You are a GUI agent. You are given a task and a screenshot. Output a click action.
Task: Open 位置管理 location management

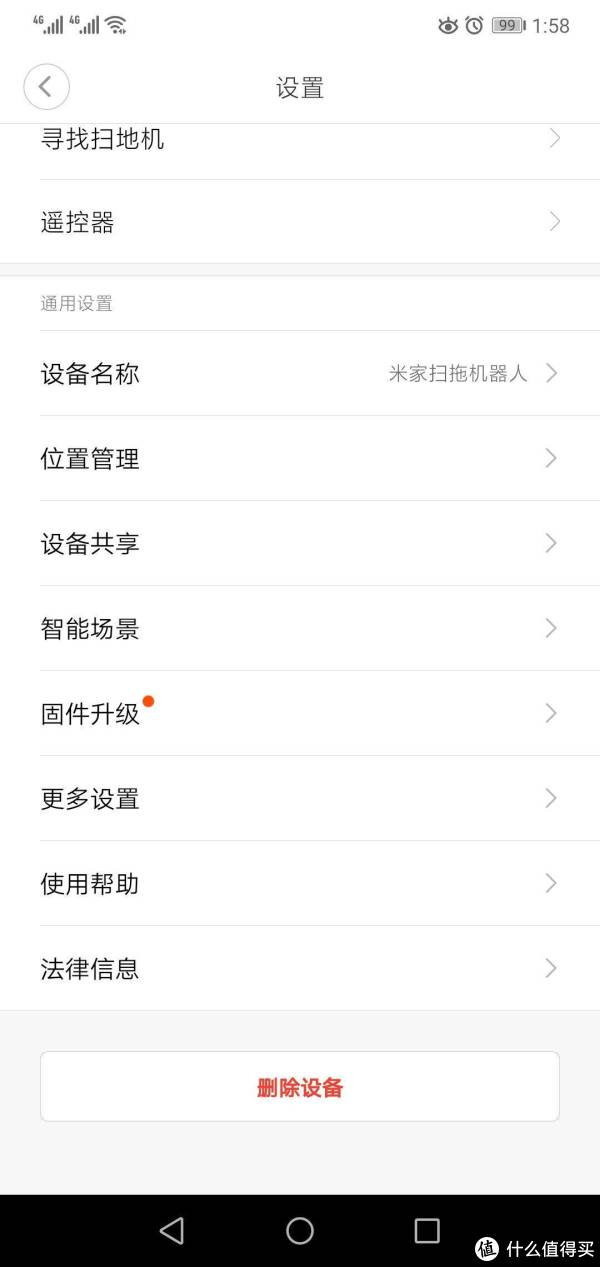tap(300, 458)
